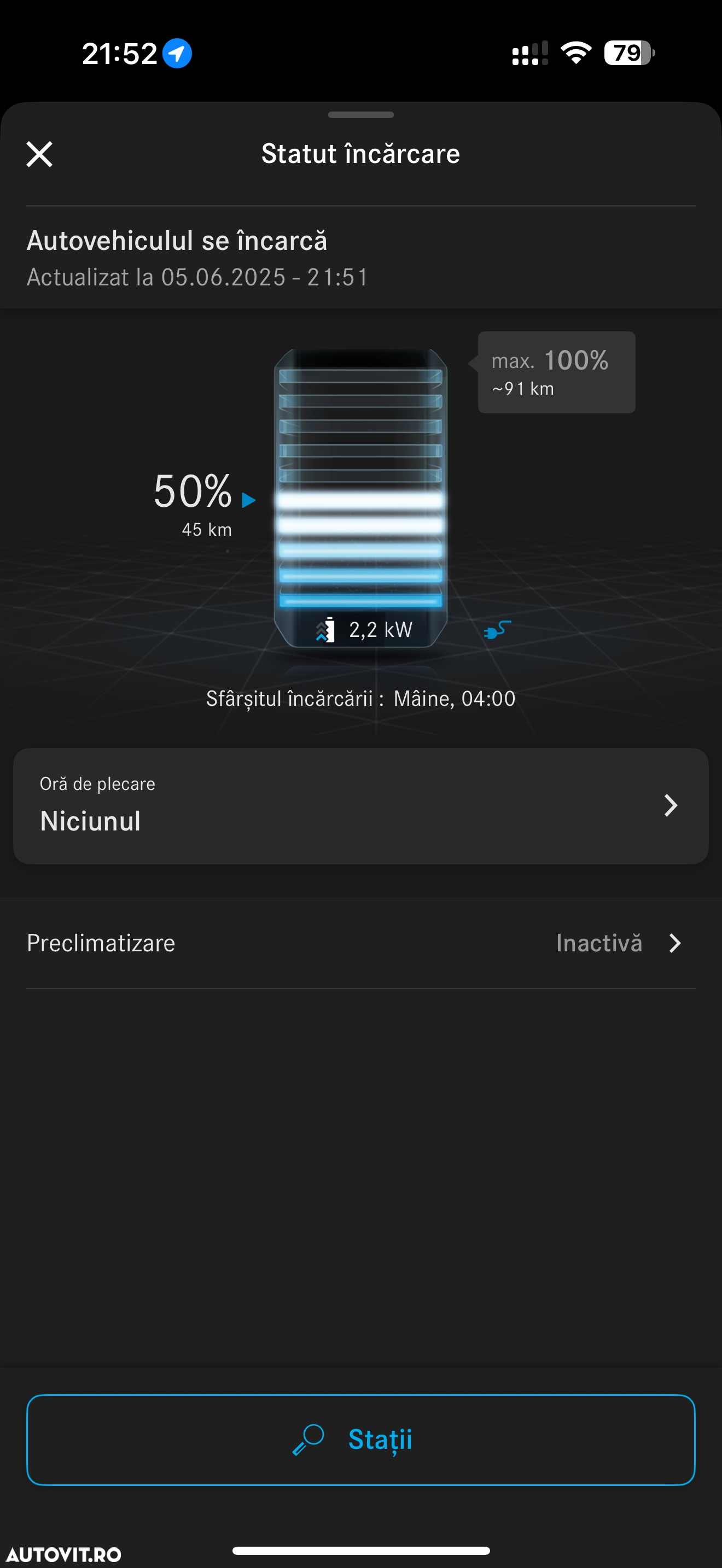Tap the Stații search button
722x1568 pixels.
click(360, 1440)
